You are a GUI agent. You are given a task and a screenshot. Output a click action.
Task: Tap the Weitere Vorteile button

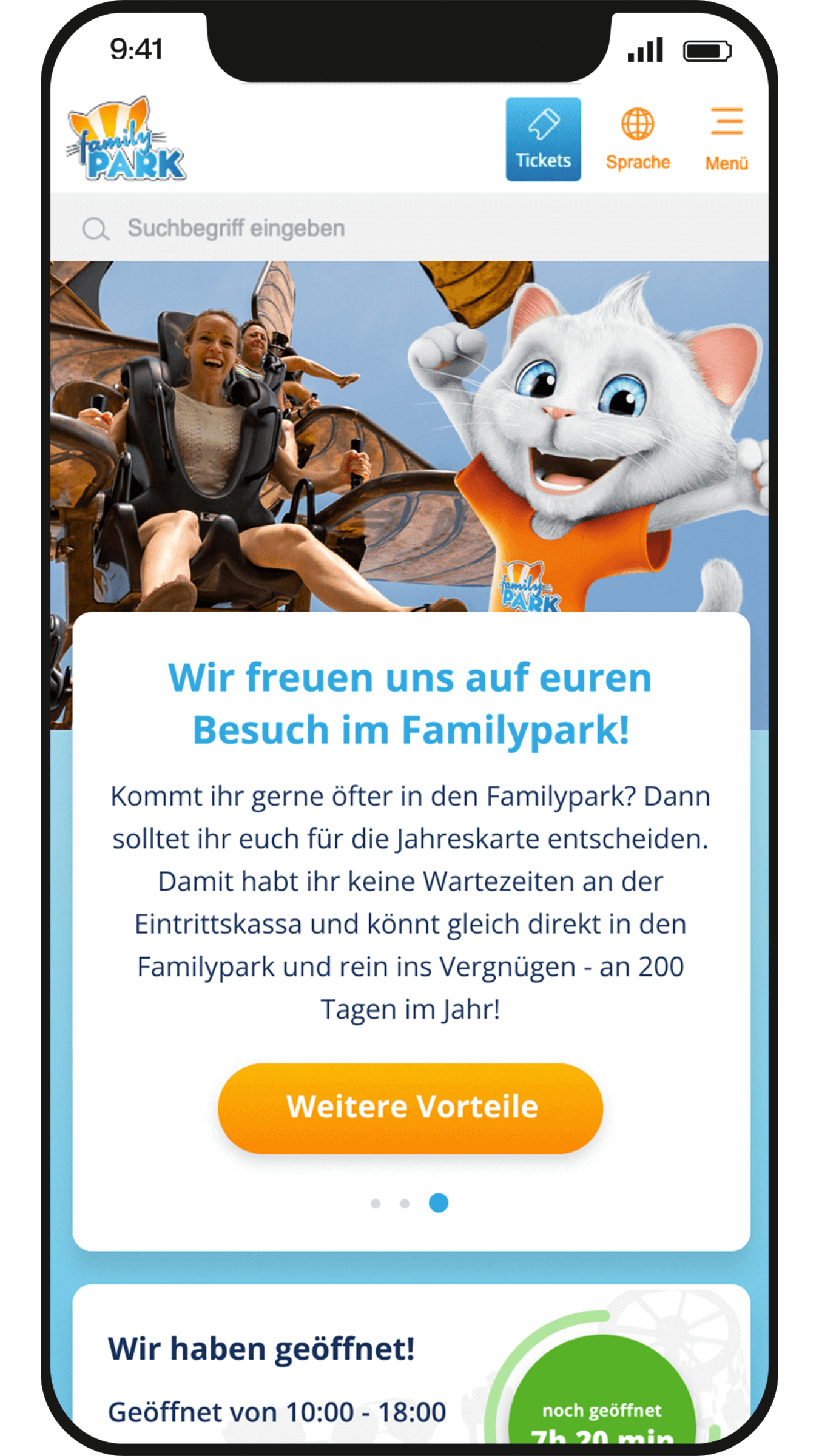tap(411, 1108)
